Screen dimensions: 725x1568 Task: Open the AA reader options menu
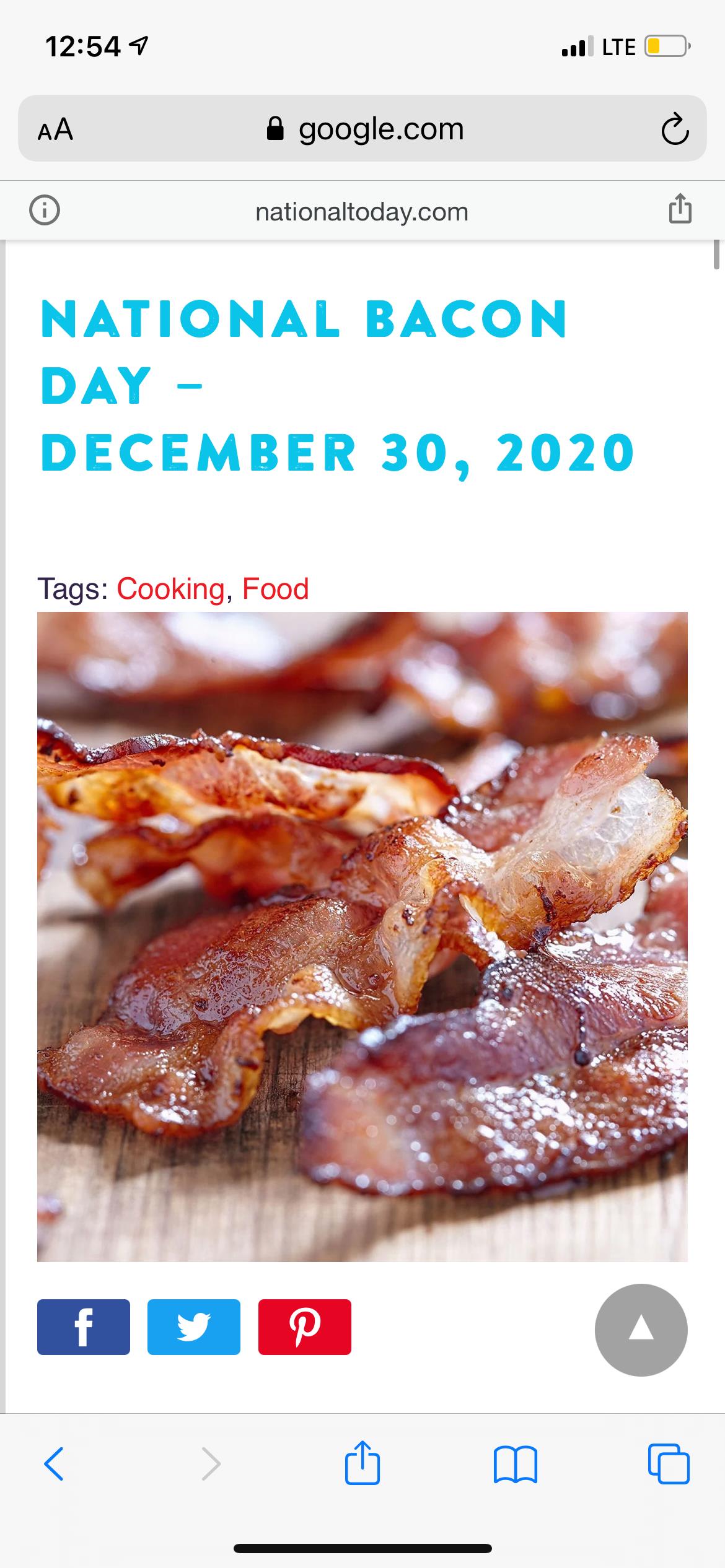[56, 130]
